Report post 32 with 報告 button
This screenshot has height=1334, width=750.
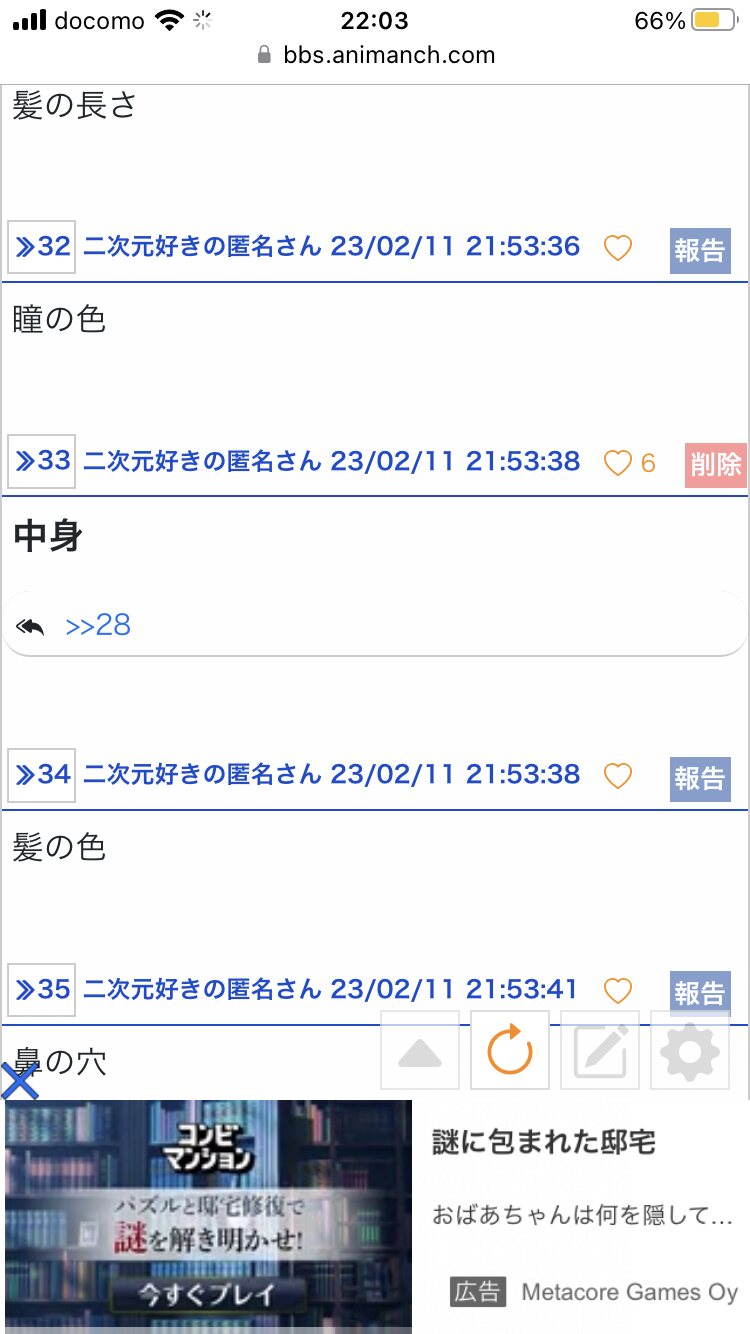coord(699,250)
